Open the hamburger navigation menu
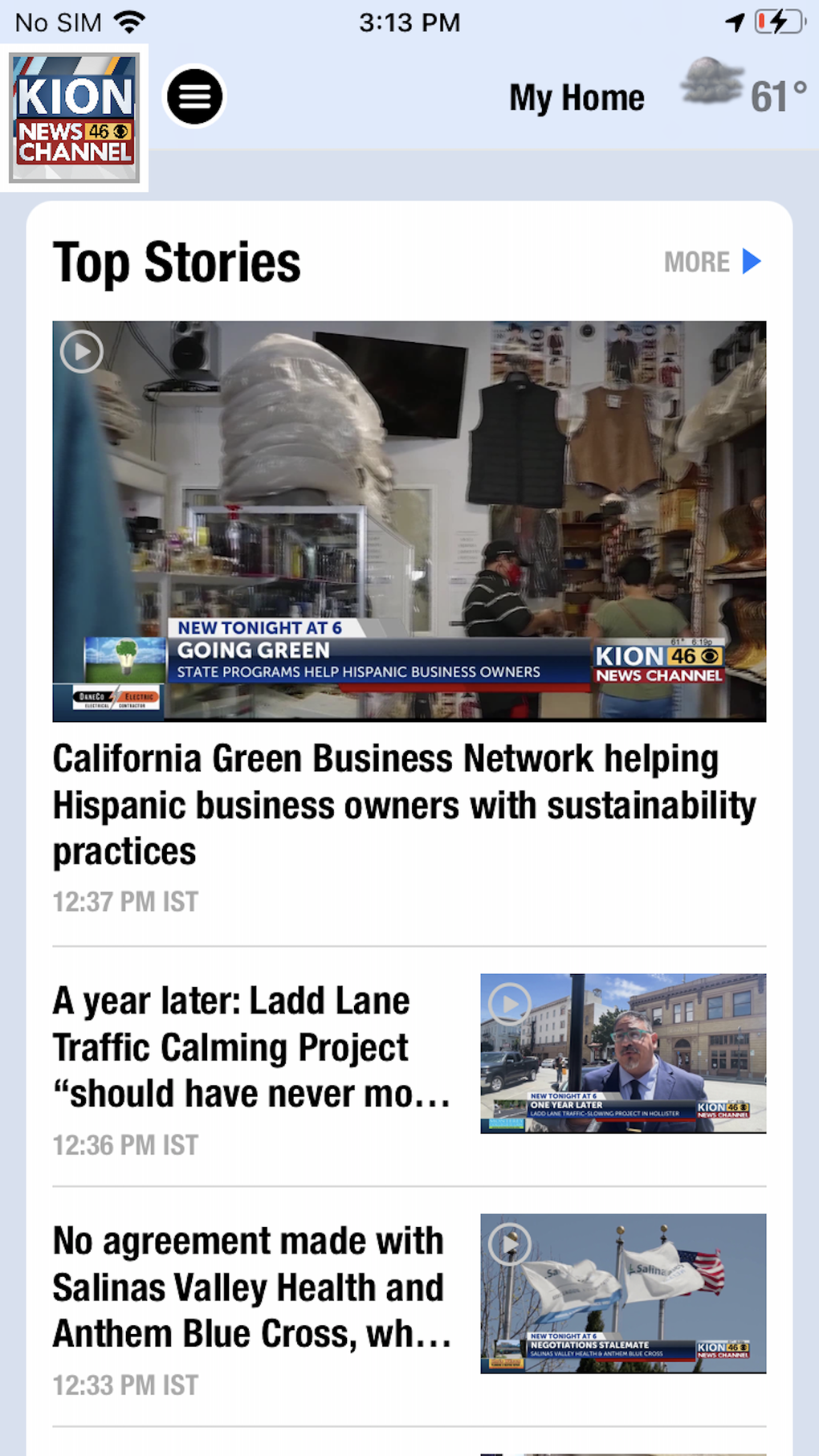 [194, 96]
